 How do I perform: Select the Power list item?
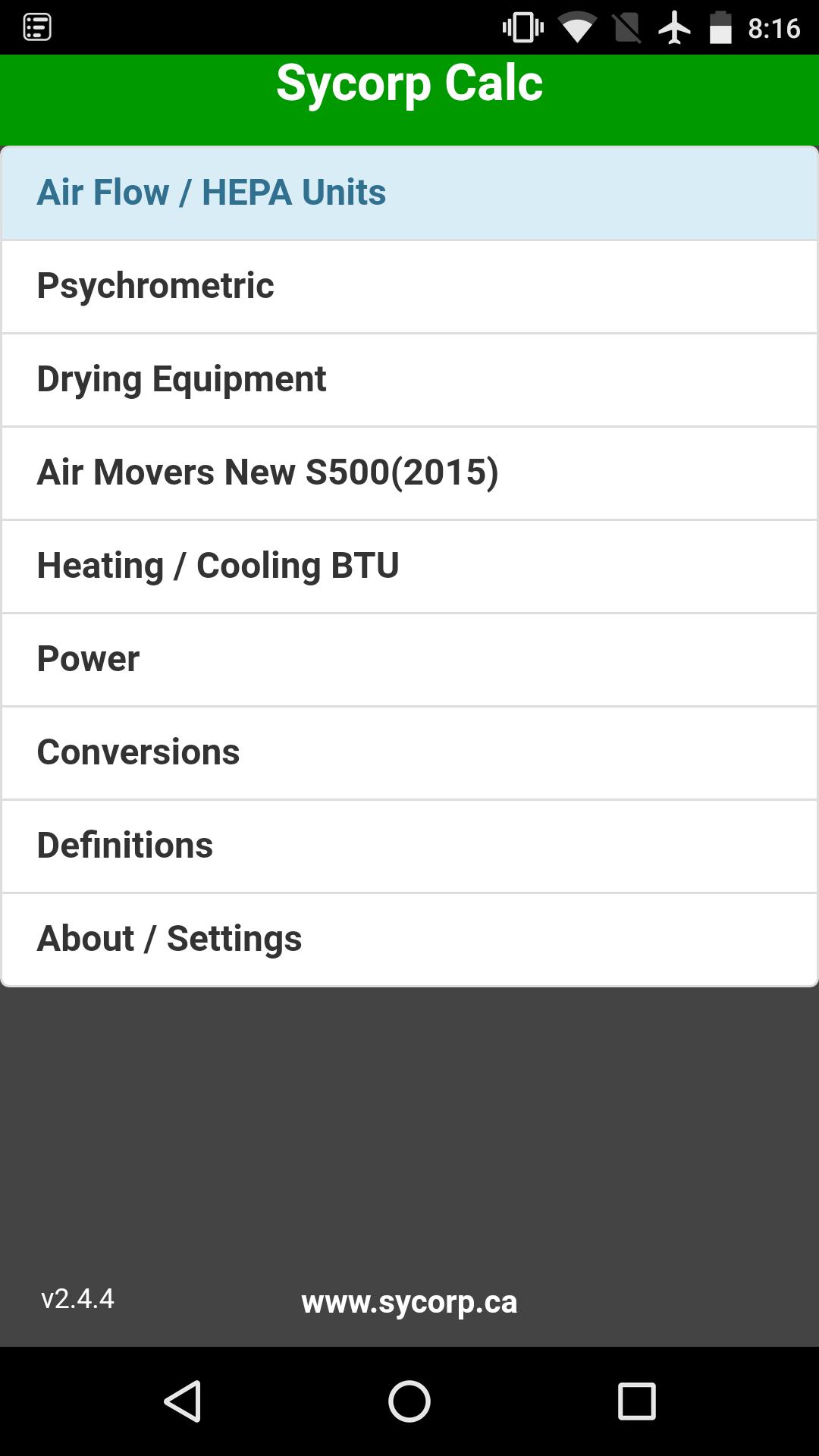pos(409,659)
